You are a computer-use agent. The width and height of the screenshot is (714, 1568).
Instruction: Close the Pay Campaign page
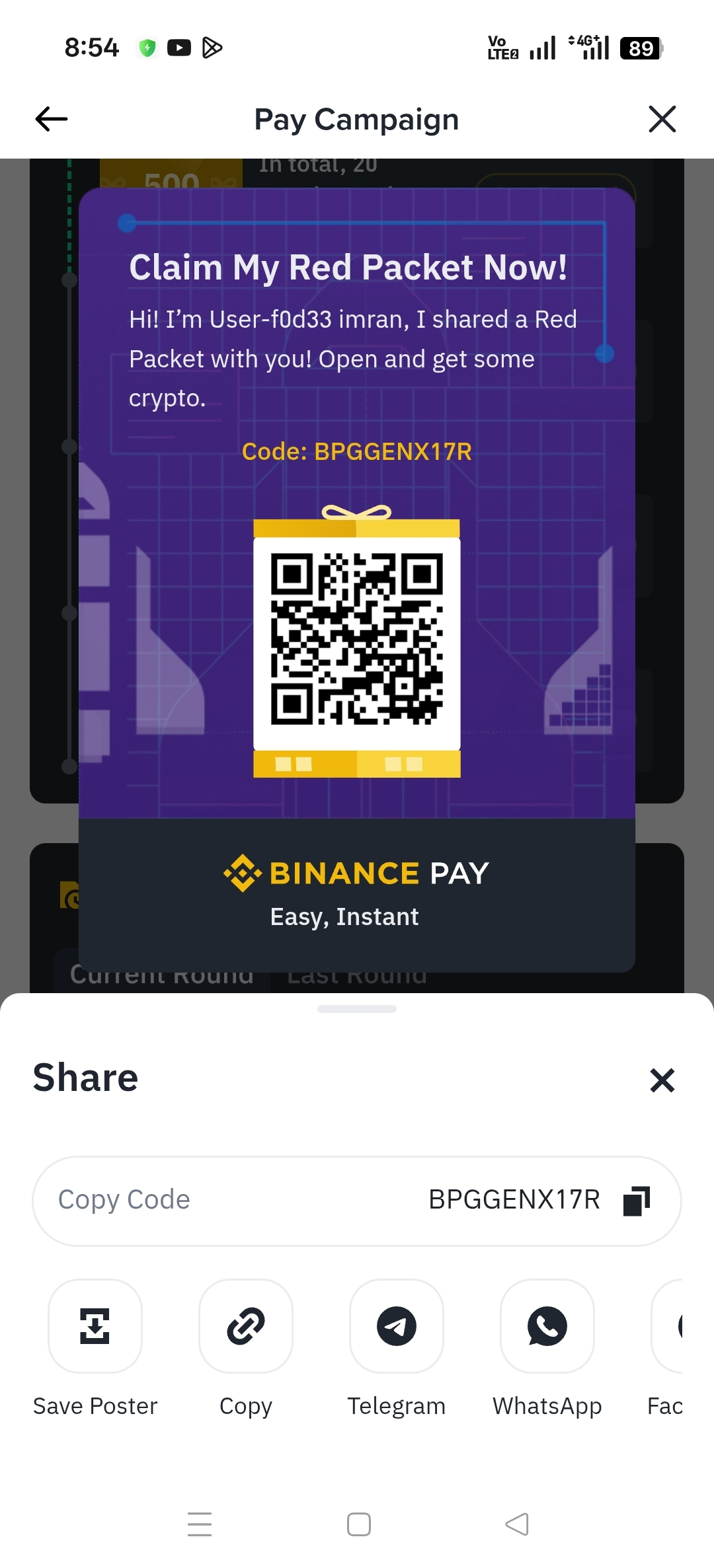click(662, 119)
